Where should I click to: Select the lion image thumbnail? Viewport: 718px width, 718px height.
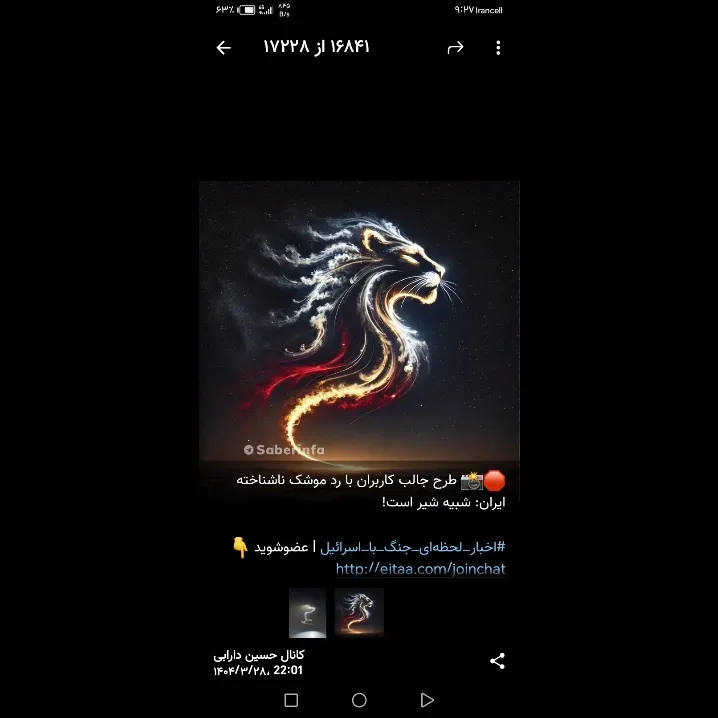(359, 613)
